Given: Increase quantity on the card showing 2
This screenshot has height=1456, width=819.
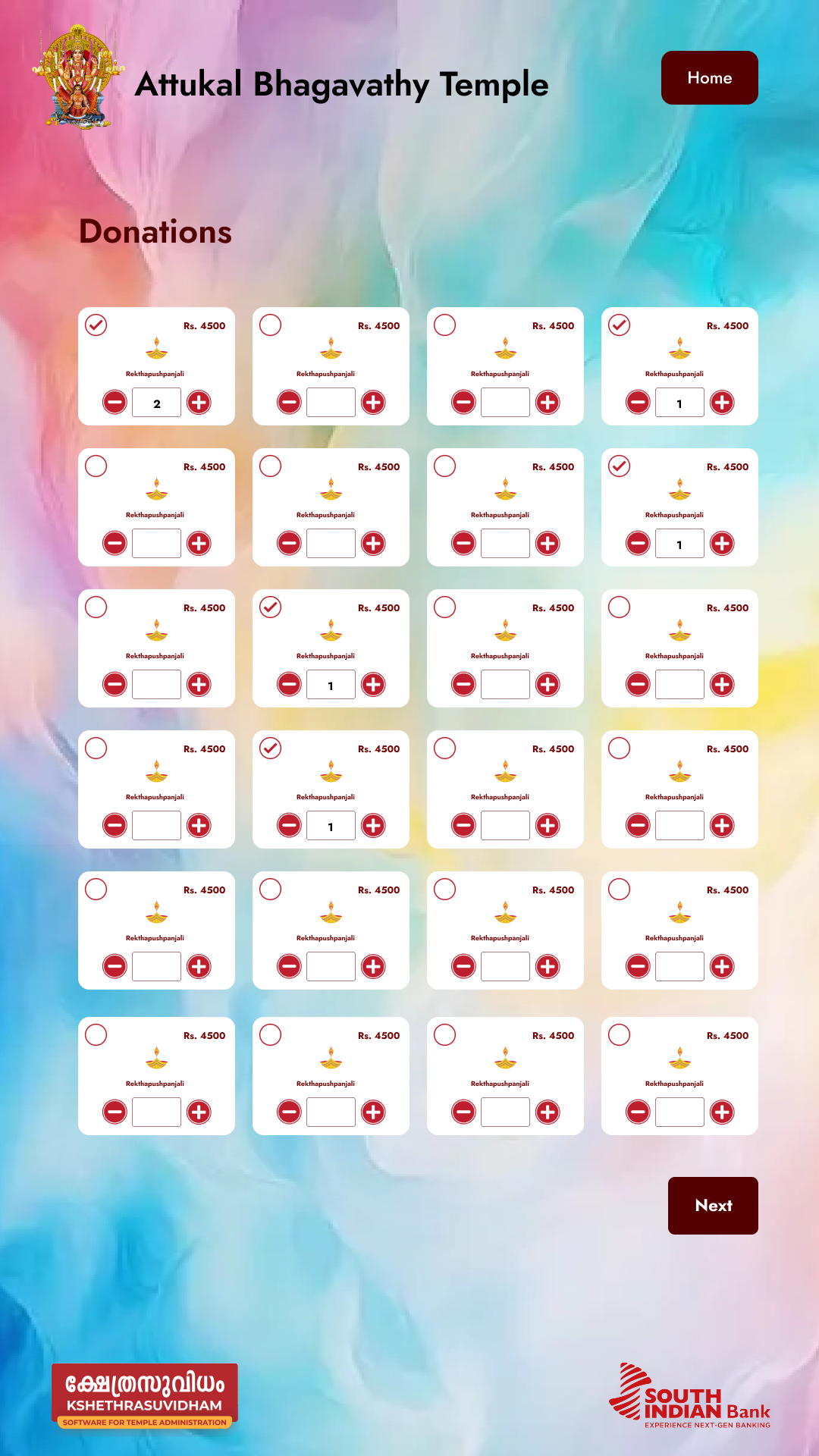Looking at the screenshot, I should (199, 402).
